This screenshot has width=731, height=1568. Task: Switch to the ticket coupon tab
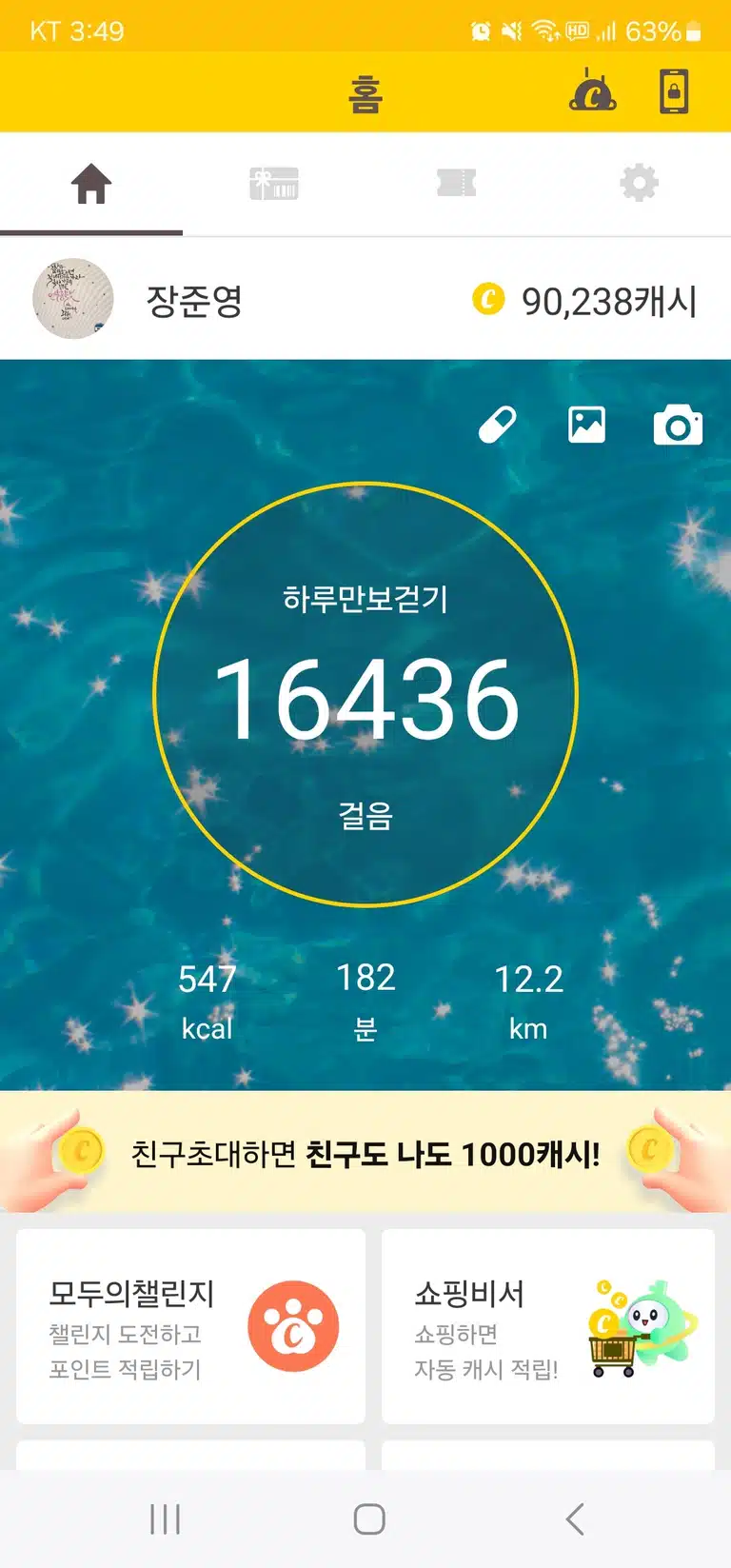[456, 183]
